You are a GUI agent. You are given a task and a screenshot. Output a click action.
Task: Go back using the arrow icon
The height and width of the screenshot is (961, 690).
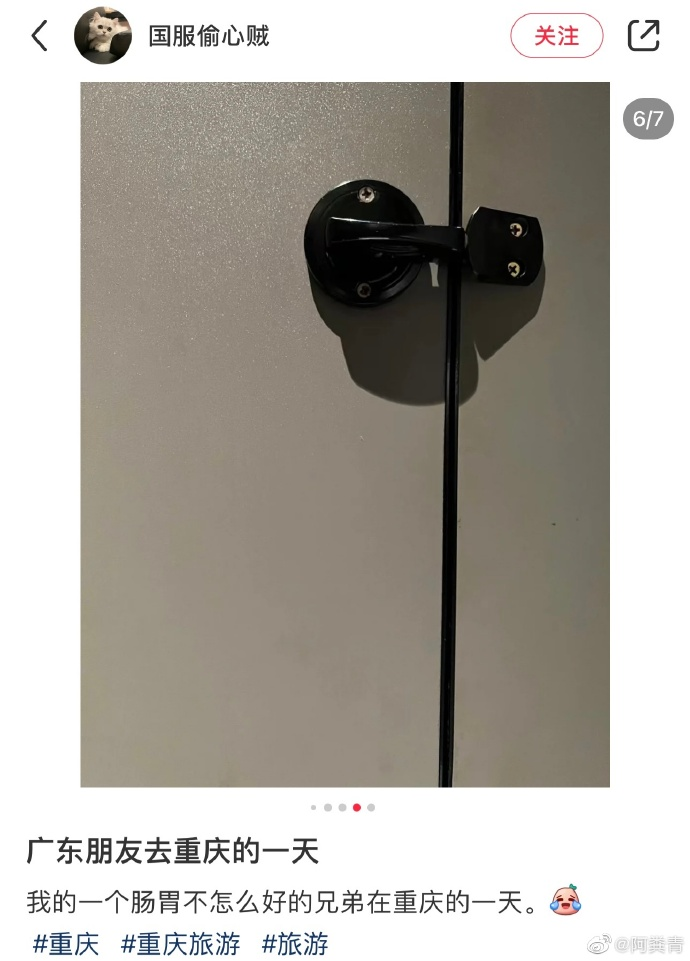(x=40, y=36)
